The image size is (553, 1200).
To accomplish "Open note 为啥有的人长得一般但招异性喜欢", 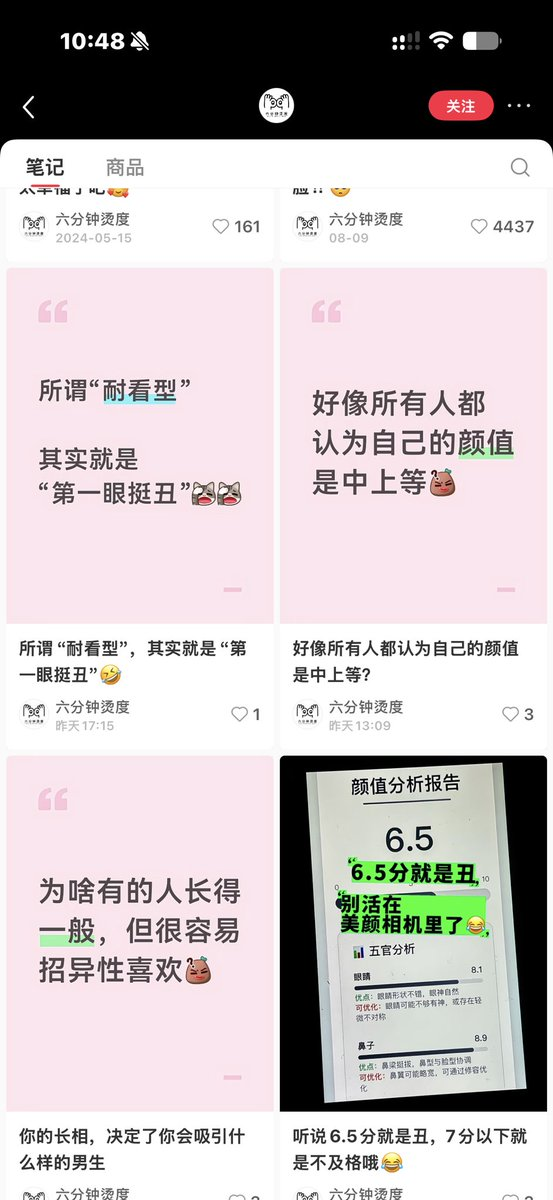I will click(140, 933).
